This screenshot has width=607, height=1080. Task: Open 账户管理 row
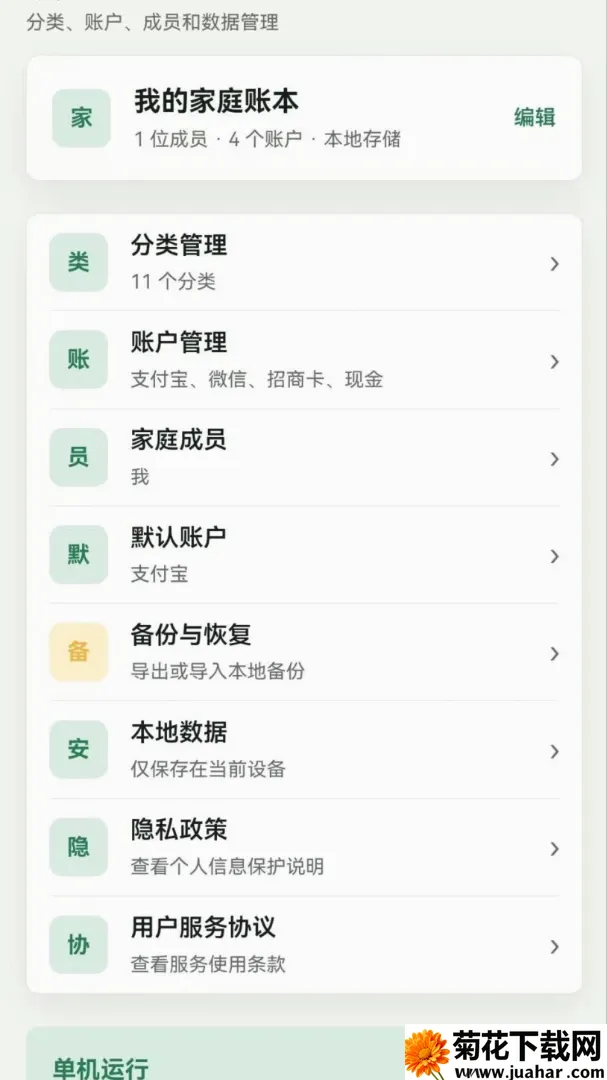[x=304, y=360]
